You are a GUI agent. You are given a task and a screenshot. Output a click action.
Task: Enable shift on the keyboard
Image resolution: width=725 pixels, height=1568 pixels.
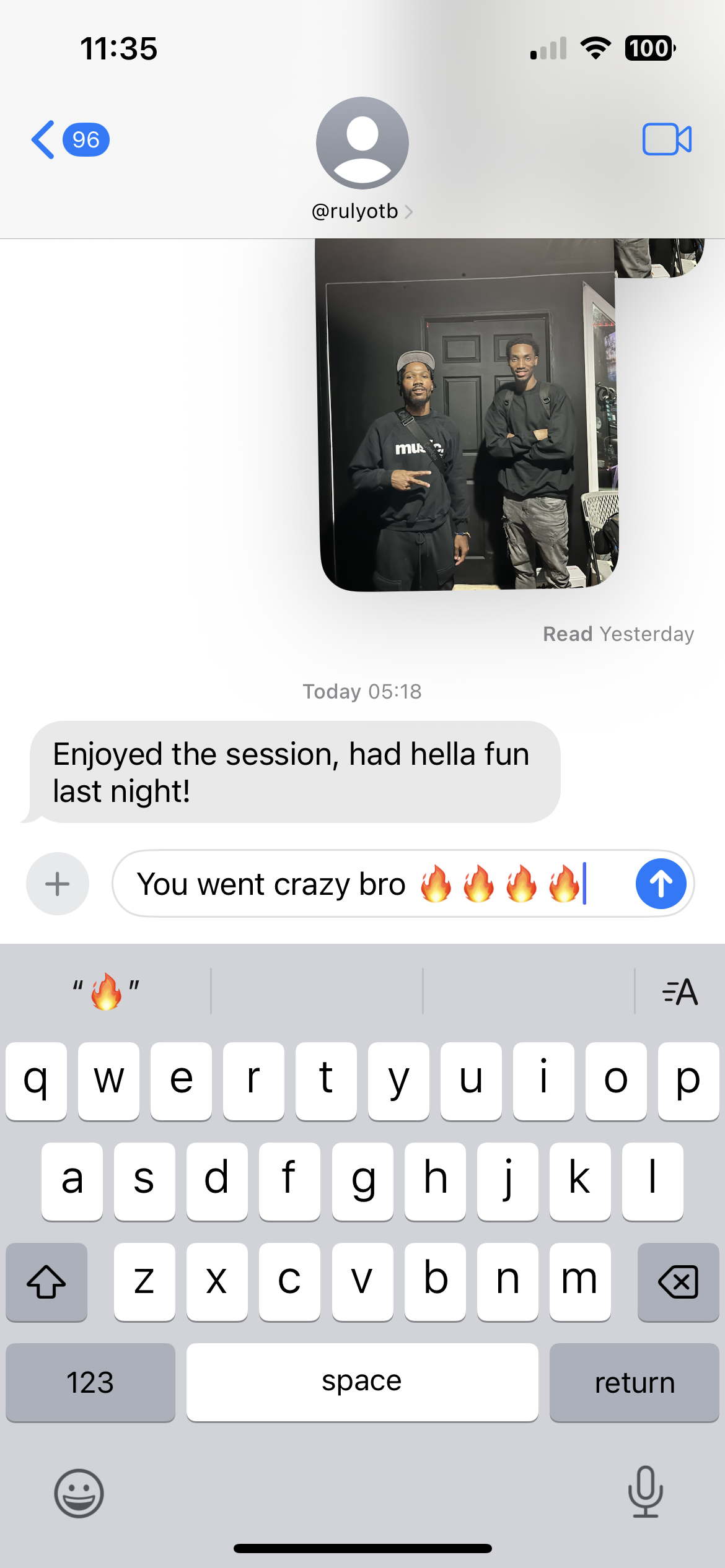pyautogui.click(x=46, y=1282)
